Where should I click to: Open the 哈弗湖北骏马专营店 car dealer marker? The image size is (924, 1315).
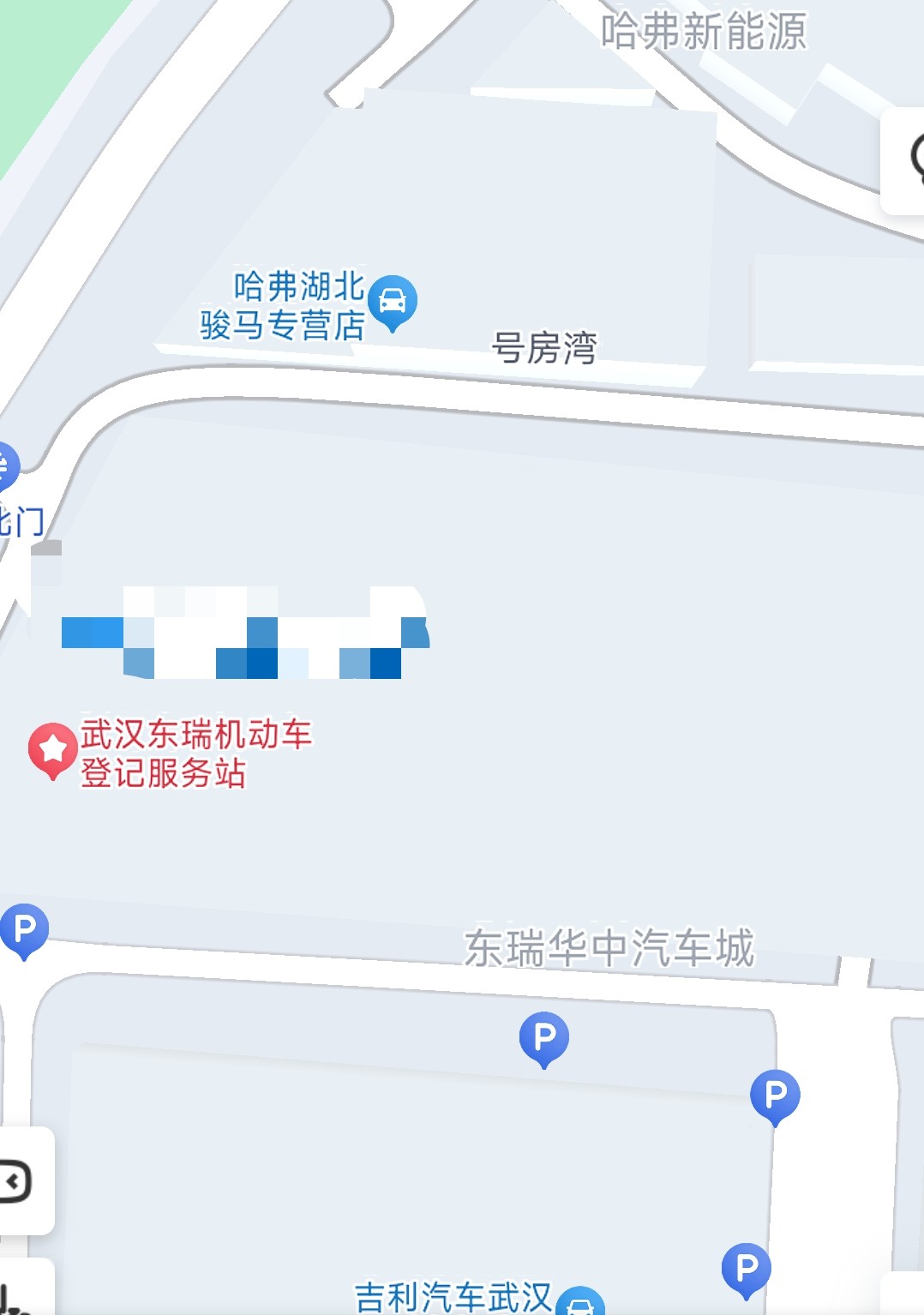coord(393,301)
